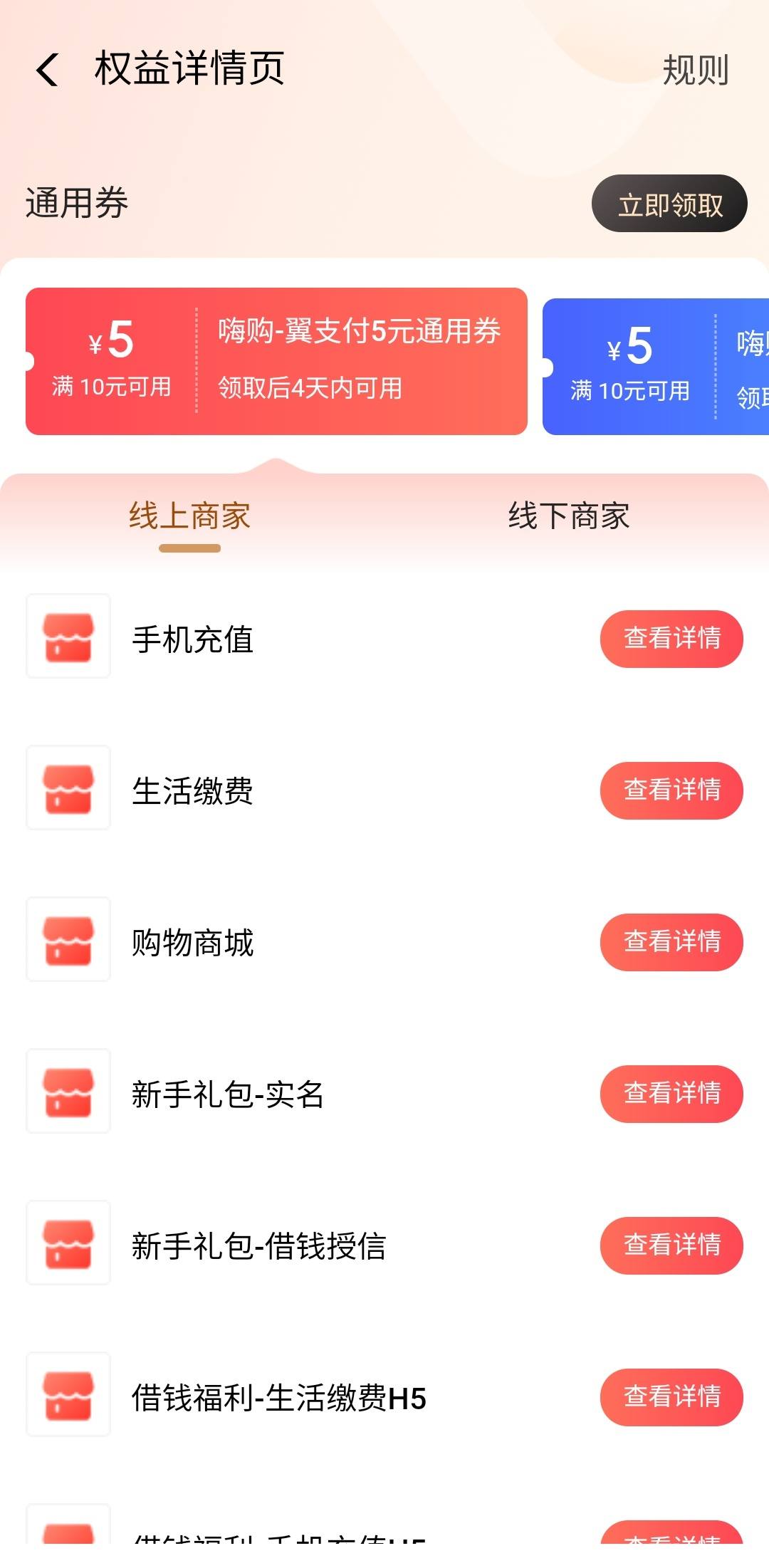Tap 查看详情 for 新手礼包-借钱授信
769x1568 pixels.
click(x=671, y=1245)
